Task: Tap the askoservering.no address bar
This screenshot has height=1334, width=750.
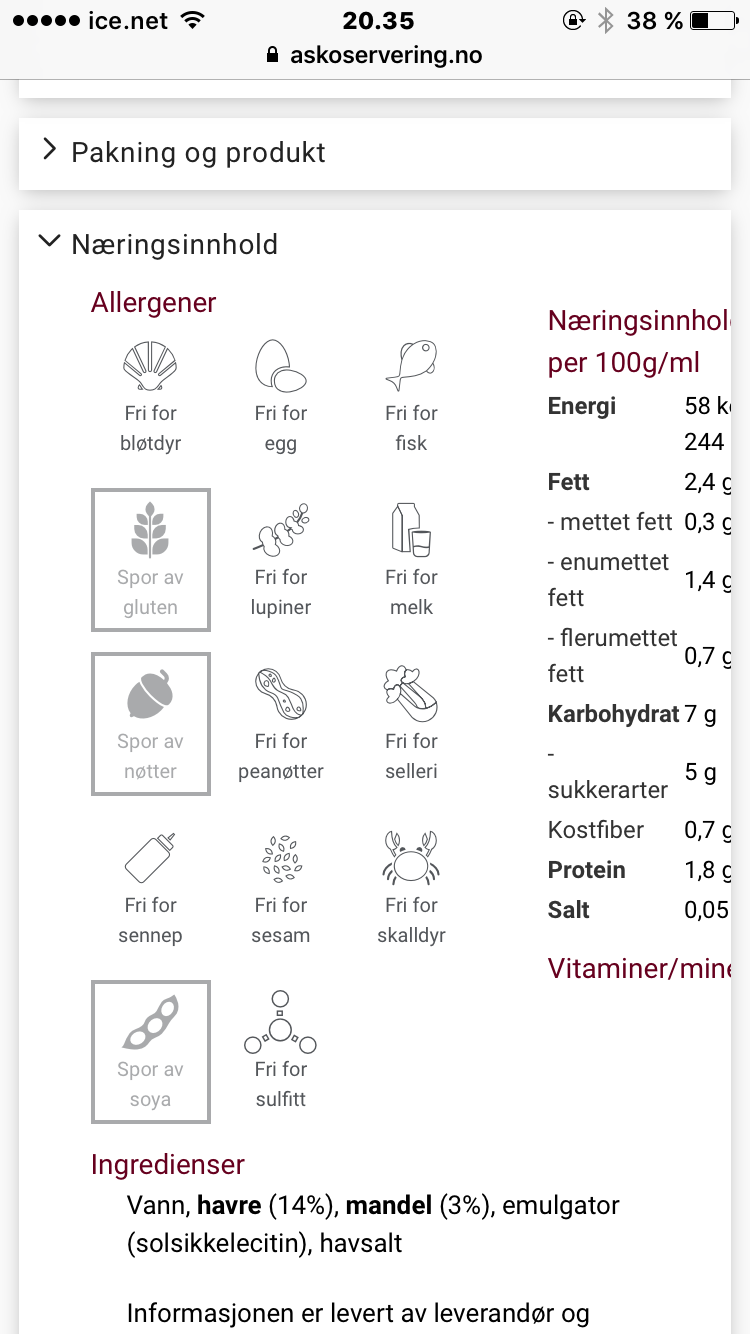Action: (x=375, y=55)
